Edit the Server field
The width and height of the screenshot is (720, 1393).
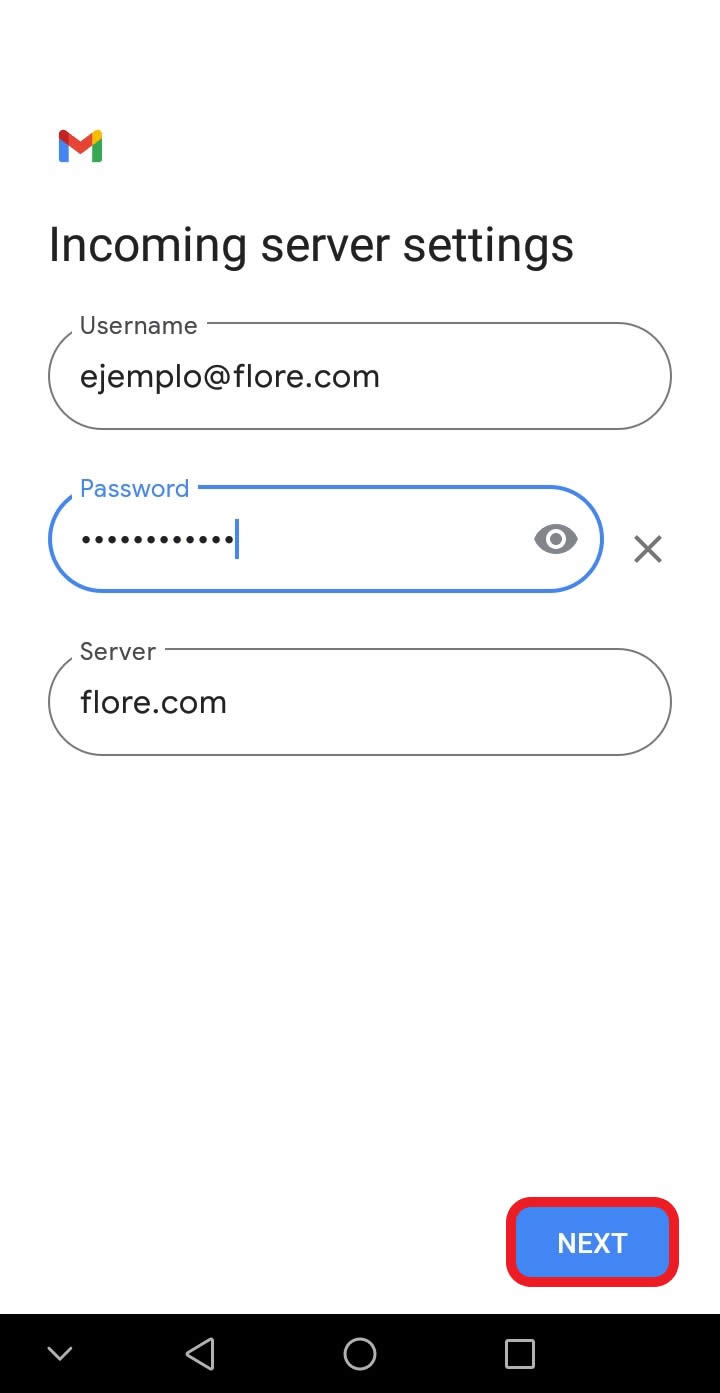359,703
